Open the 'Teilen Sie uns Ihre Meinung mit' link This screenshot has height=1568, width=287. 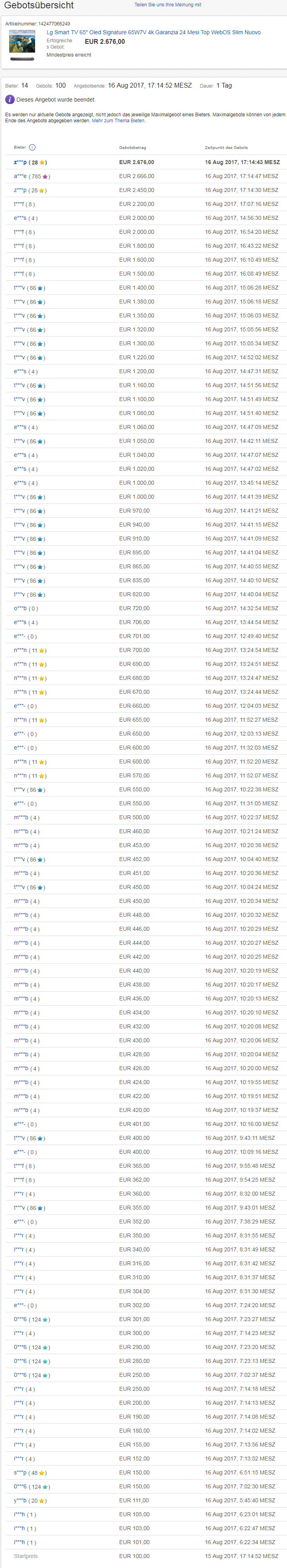[x=167, y=5]
